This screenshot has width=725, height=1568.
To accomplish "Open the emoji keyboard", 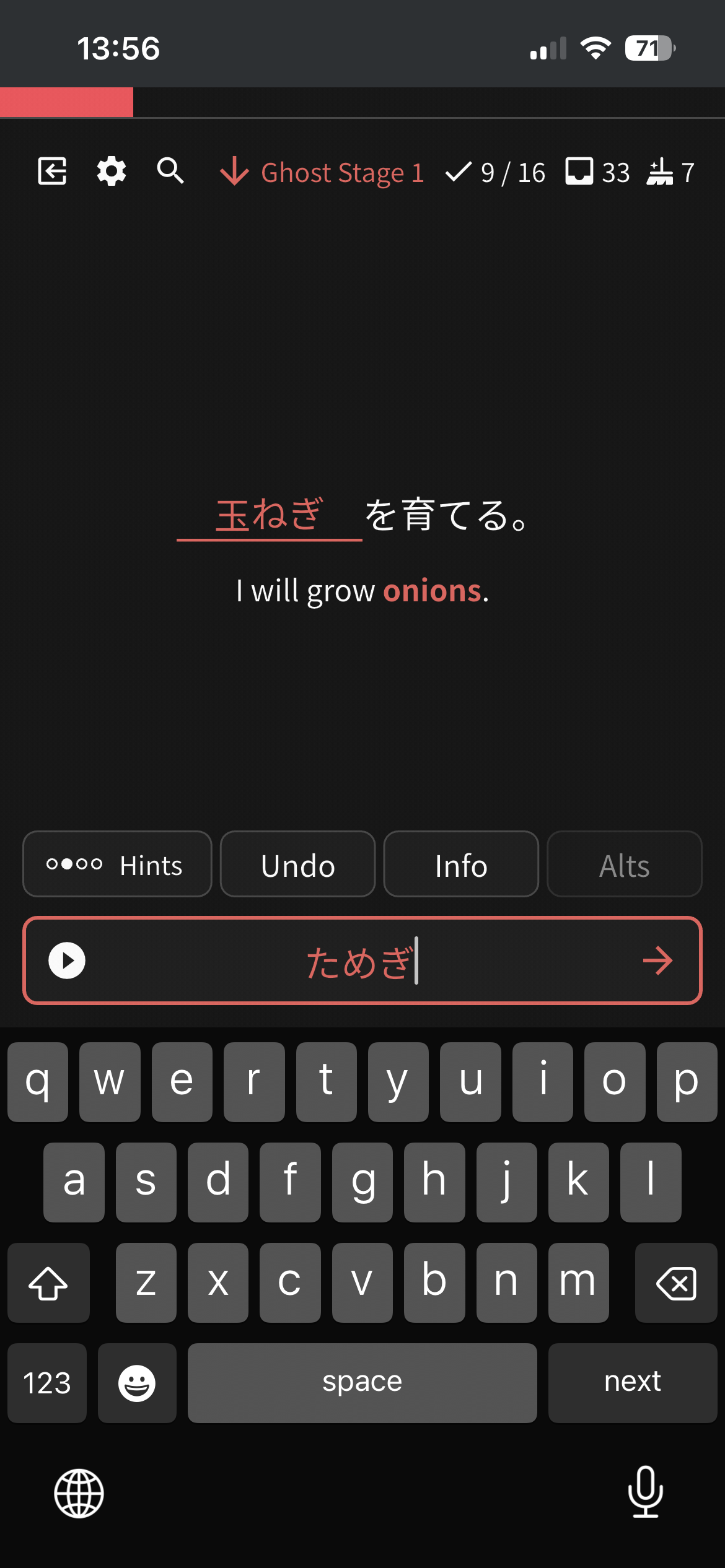I will pos(137,1382).
